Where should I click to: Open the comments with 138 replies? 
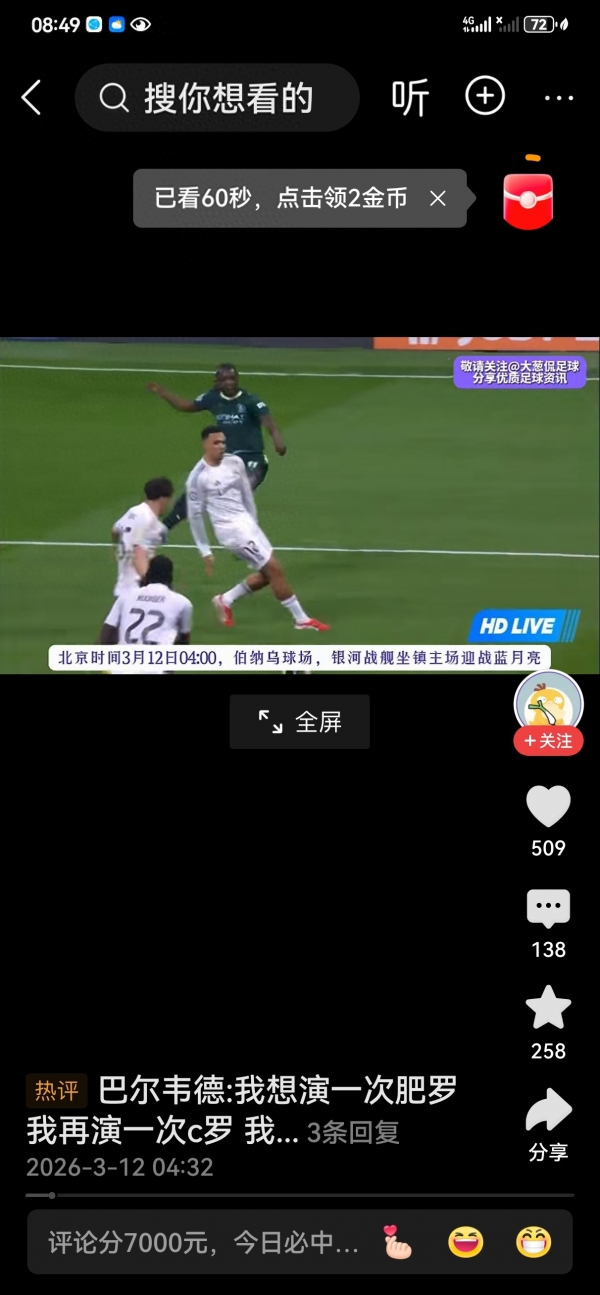[548, 909]
